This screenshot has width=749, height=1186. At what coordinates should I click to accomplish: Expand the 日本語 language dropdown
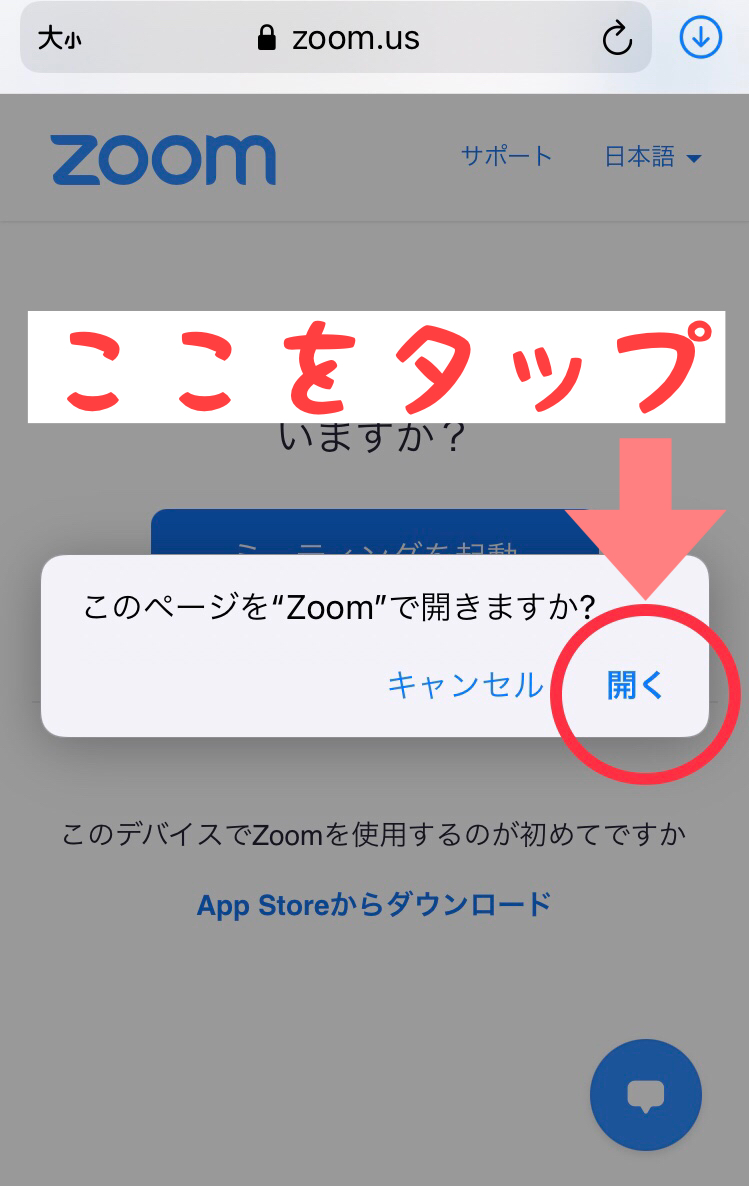pos(653,157)
